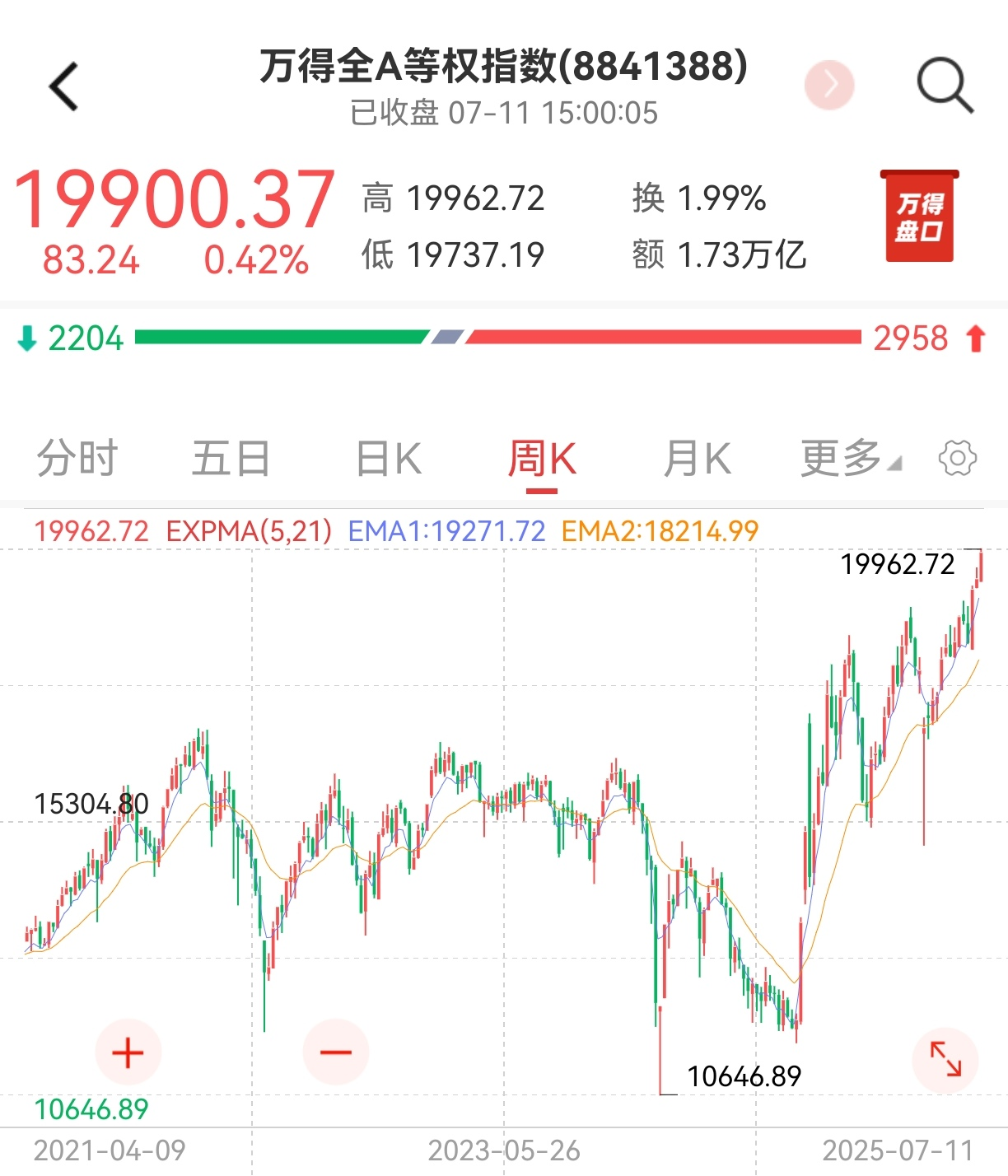1008x1176 pixels.
Task: Select the 周K chart tab
Action: pyautogui.click(x=542, y=459)
